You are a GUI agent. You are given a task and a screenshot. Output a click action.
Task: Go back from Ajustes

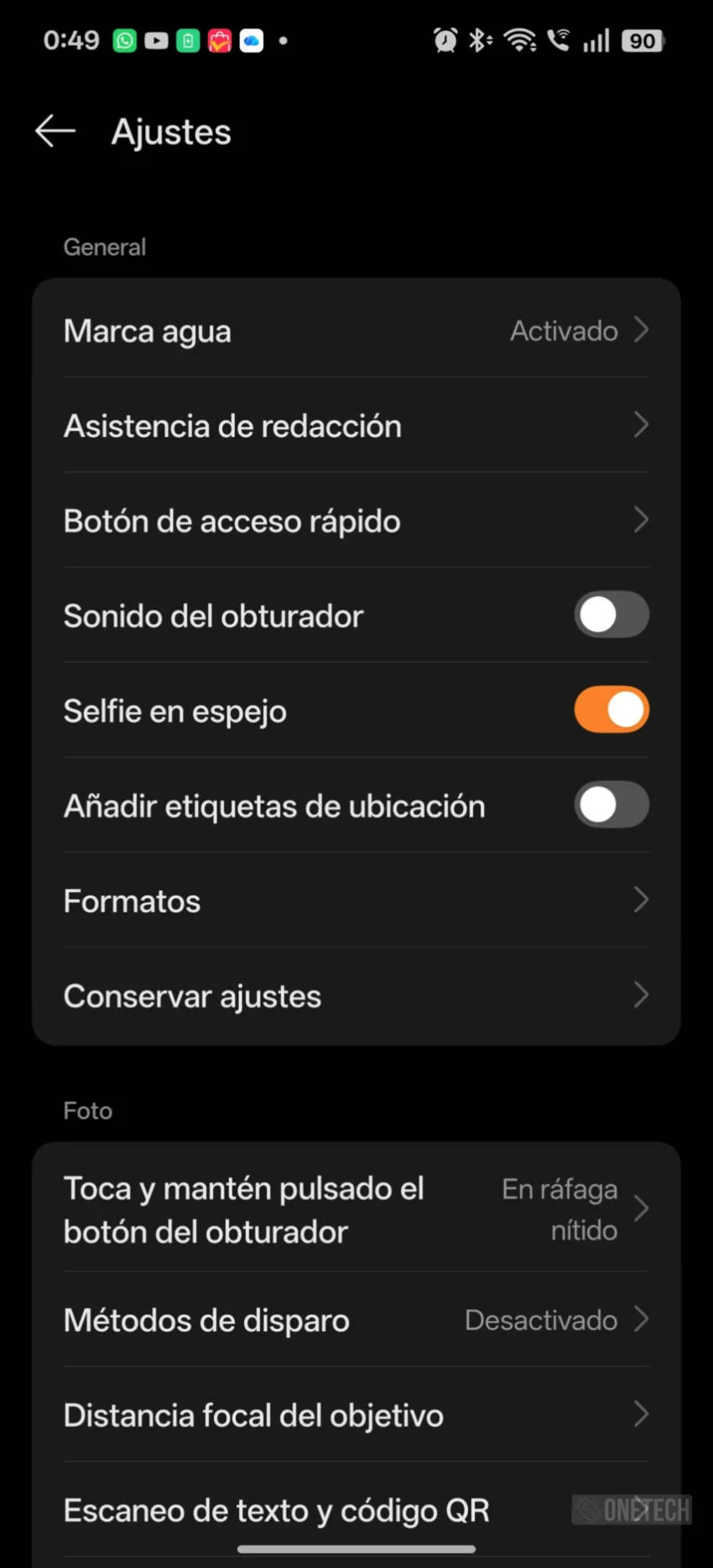55,131
